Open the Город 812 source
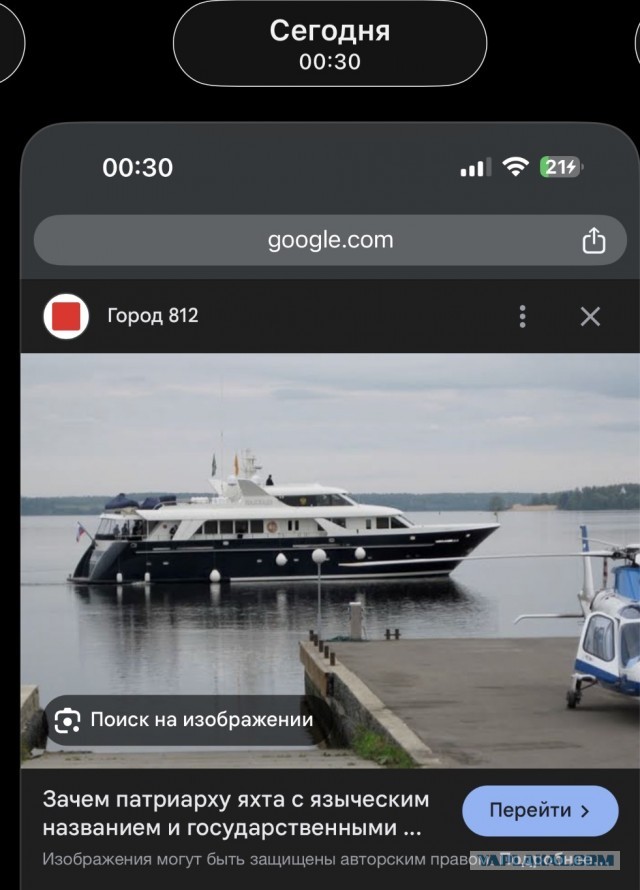Viewport: 640px width, 890px height. (x=152, y=316)
